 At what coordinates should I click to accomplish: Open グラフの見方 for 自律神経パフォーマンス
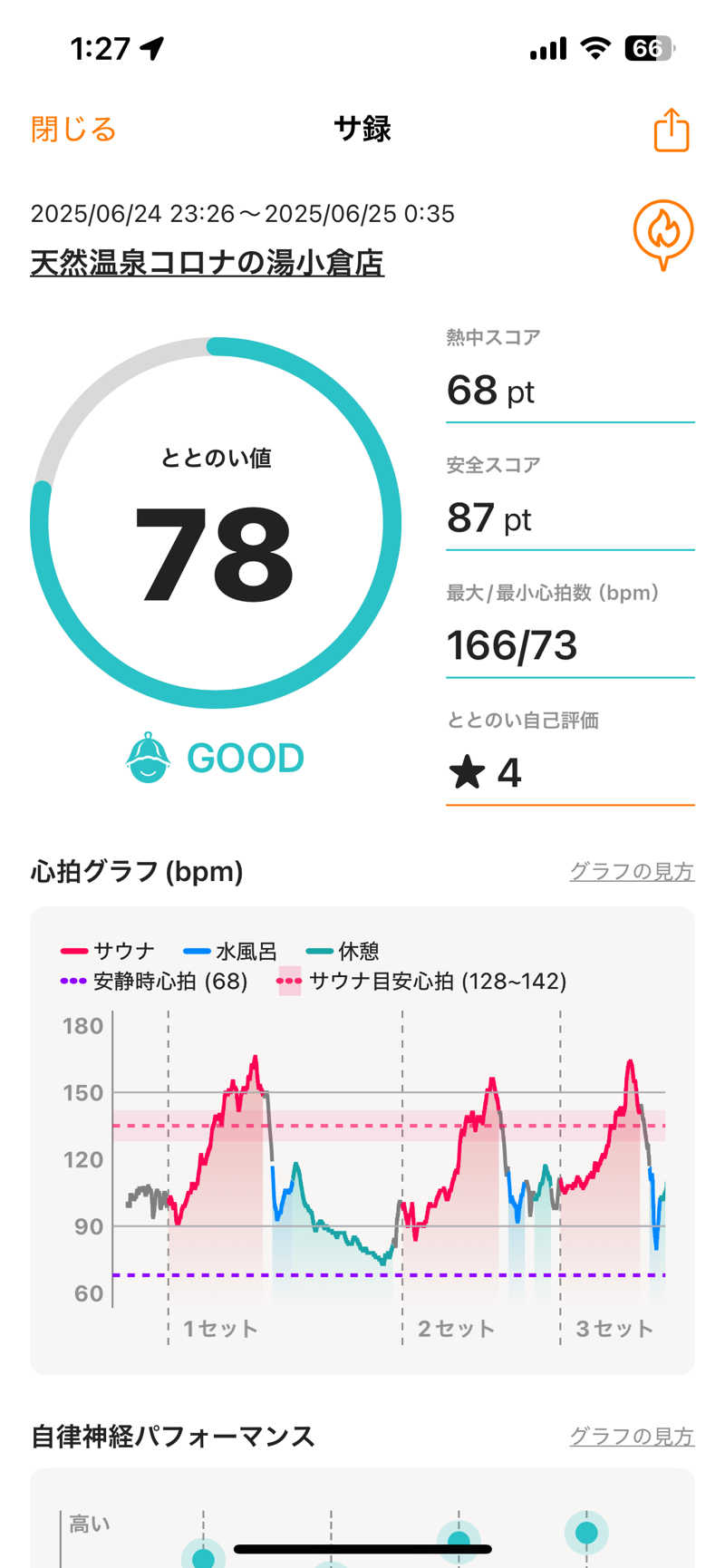coord(631,1437)
